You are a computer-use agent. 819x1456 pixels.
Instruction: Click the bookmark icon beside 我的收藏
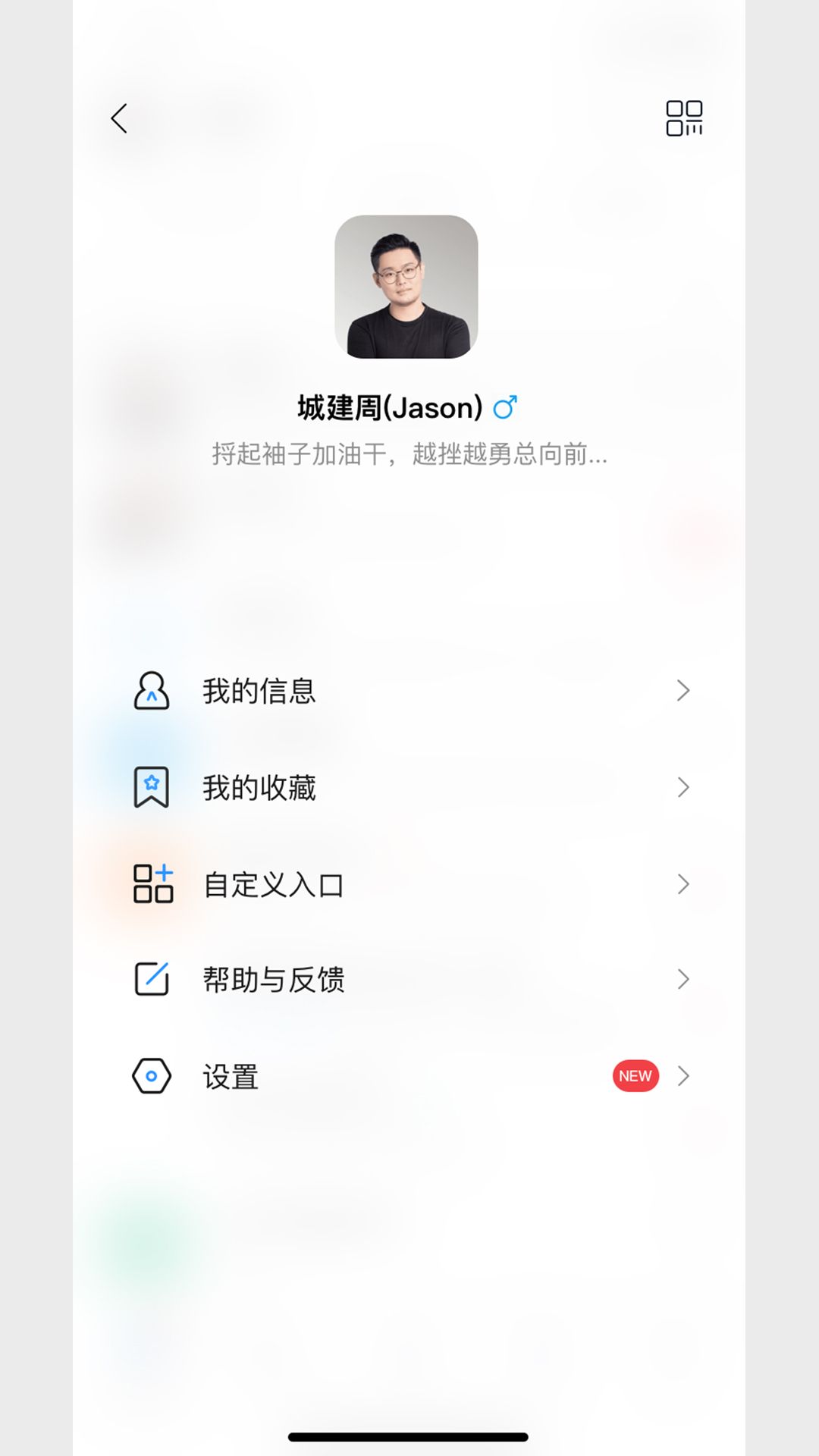pyautogui.click(x=152, y=787)
